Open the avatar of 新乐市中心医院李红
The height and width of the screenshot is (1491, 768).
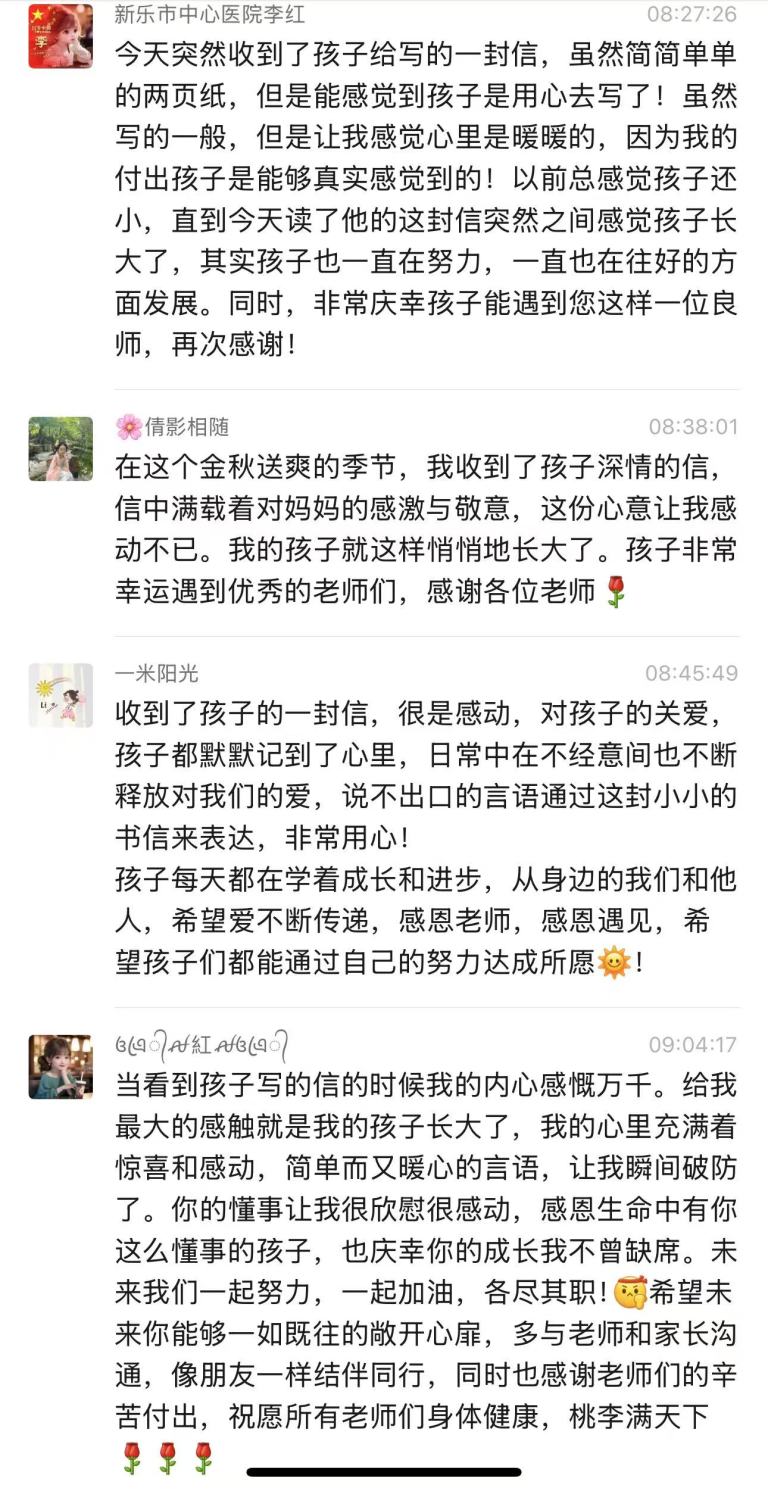[x=60, y=36]
